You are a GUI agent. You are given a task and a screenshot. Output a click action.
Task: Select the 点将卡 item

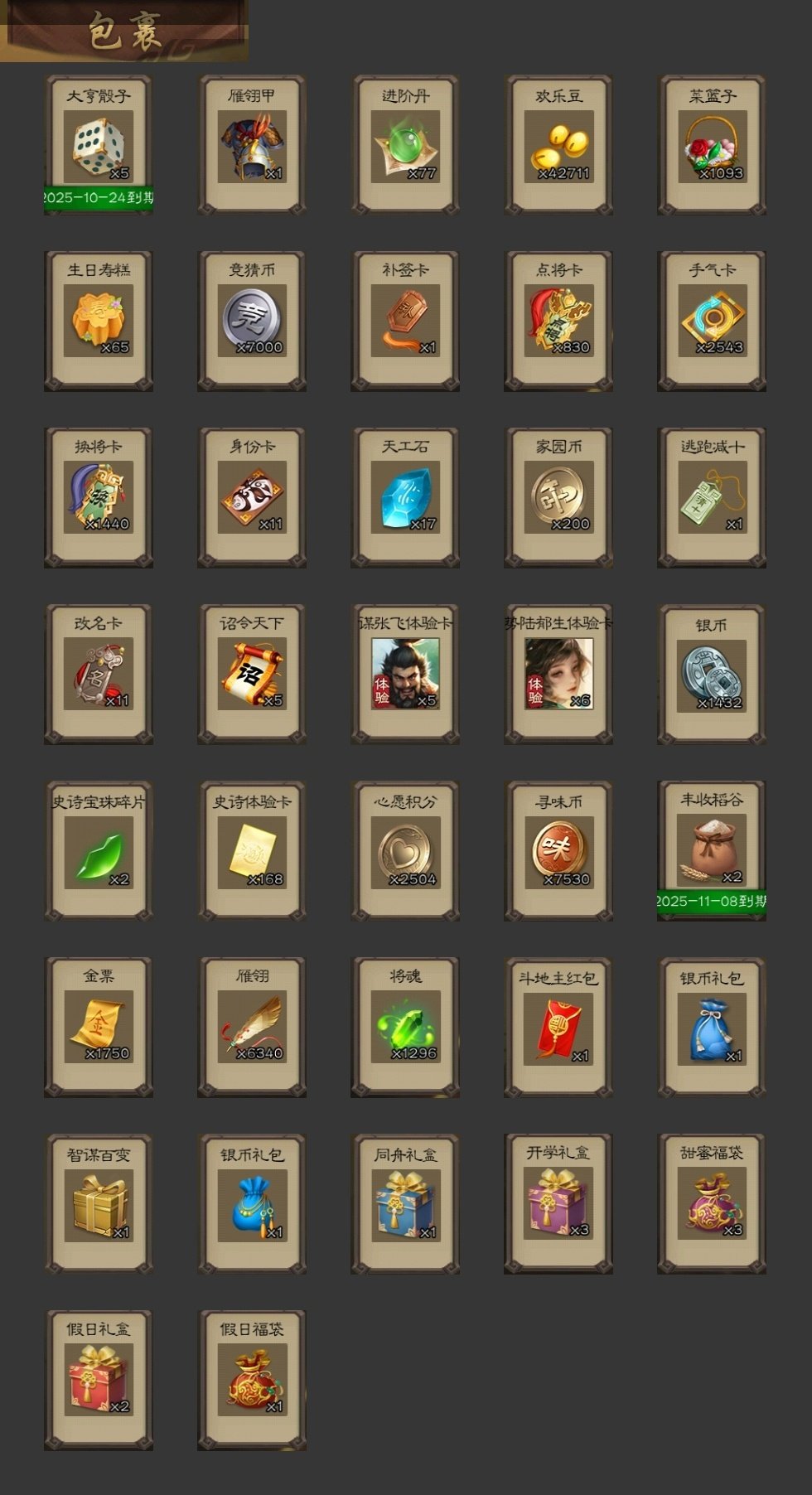558,321
